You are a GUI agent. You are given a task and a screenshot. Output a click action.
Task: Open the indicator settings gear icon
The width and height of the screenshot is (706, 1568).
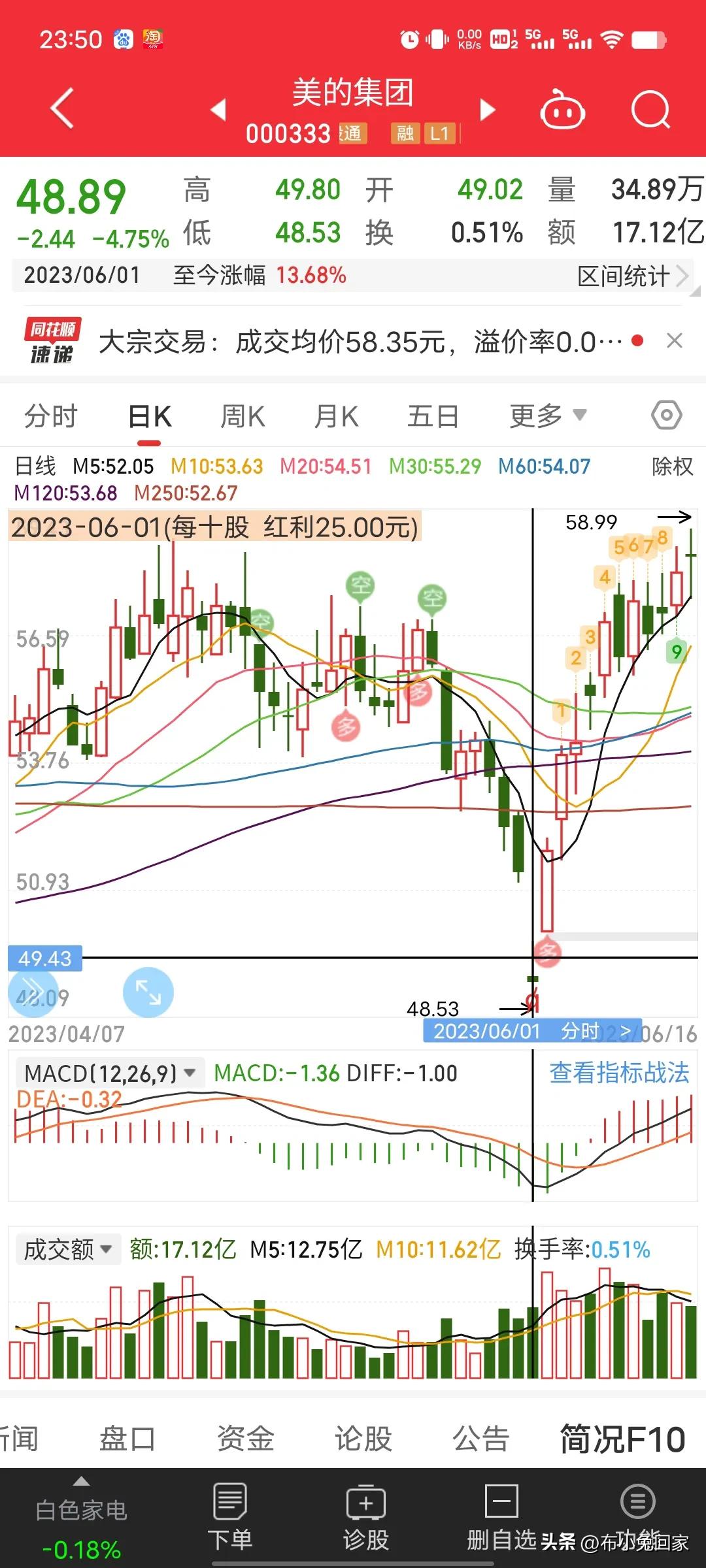point(665,414)
